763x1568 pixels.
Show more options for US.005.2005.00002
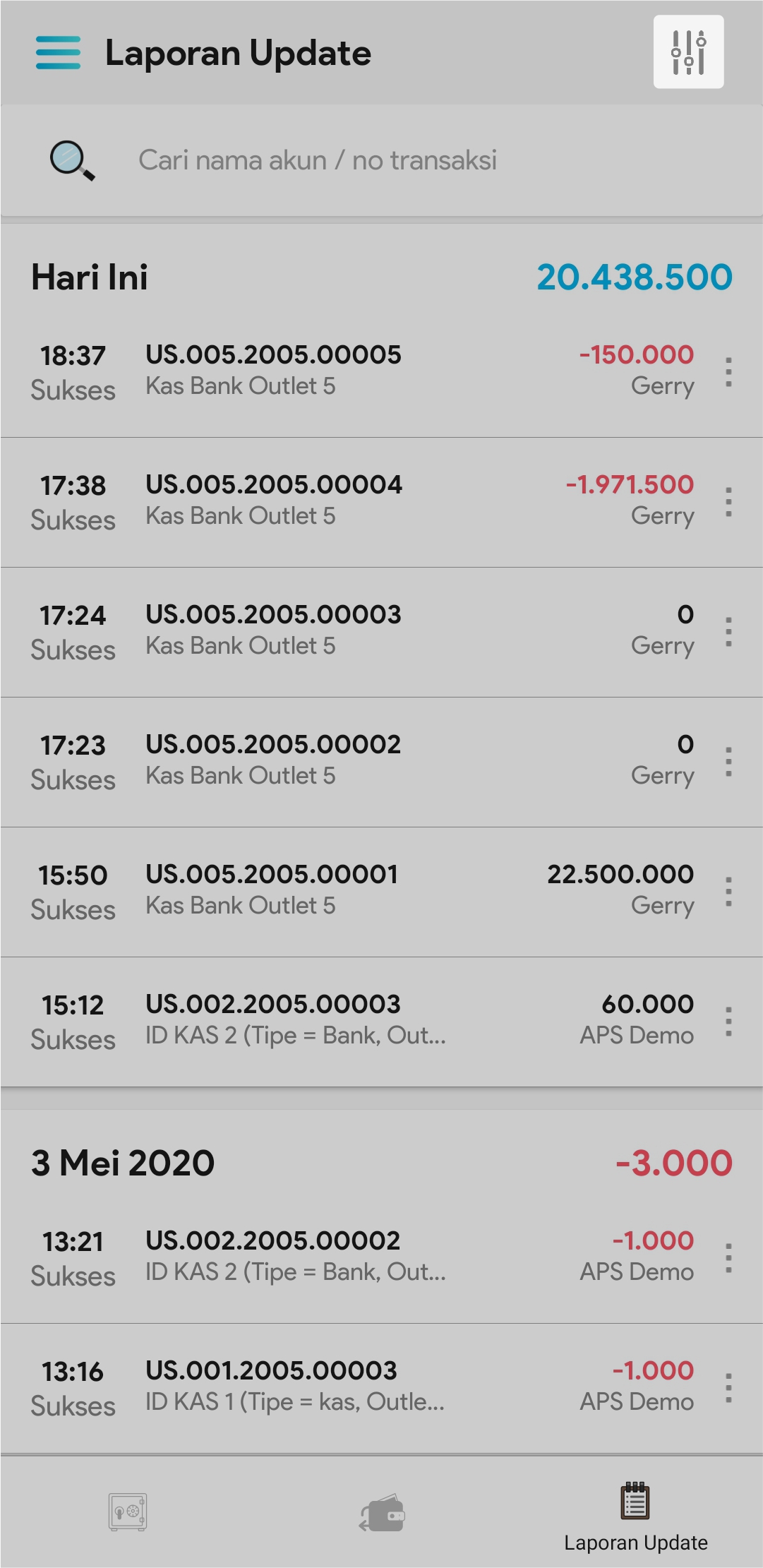[728, 762]
